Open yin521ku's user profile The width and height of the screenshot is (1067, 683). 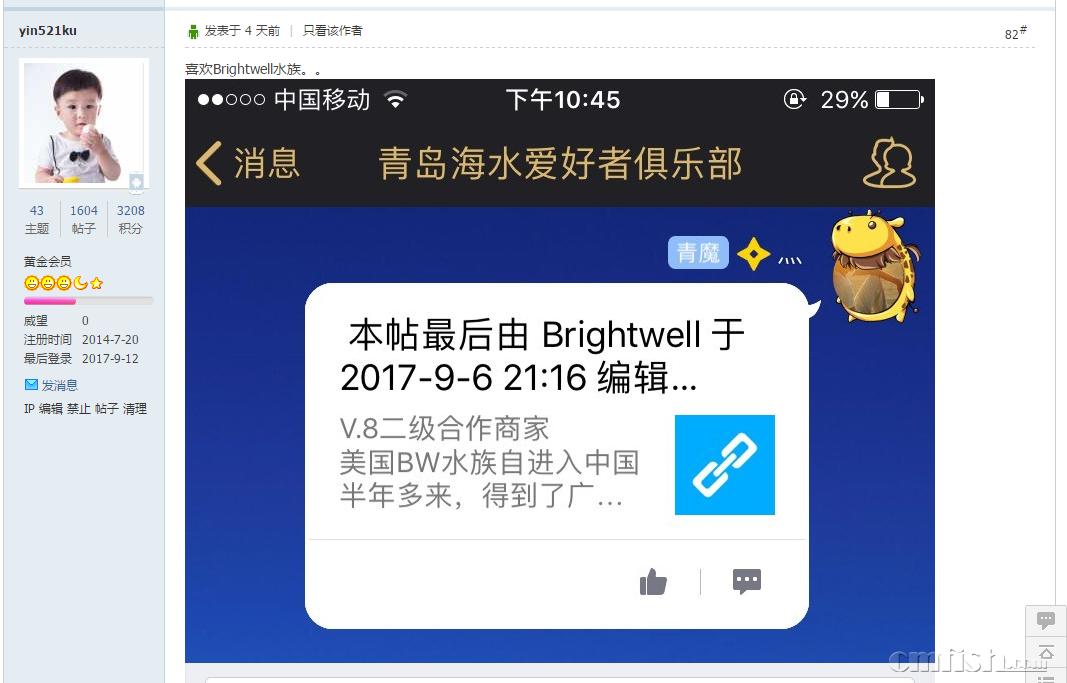click(x=48, y=31)
